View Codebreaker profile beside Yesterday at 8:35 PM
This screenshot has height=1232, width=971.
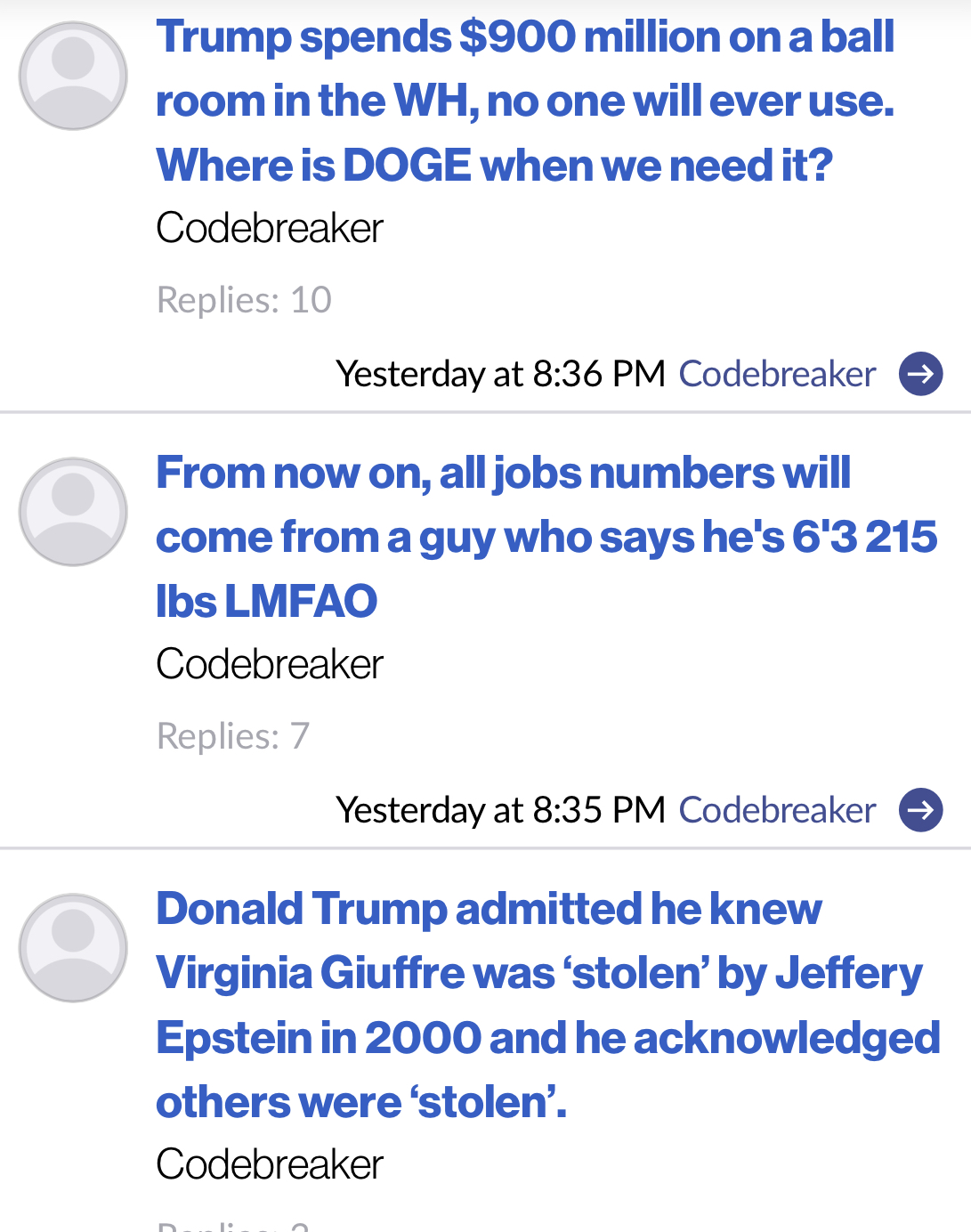pyautogui.click(x=777, y=810)
